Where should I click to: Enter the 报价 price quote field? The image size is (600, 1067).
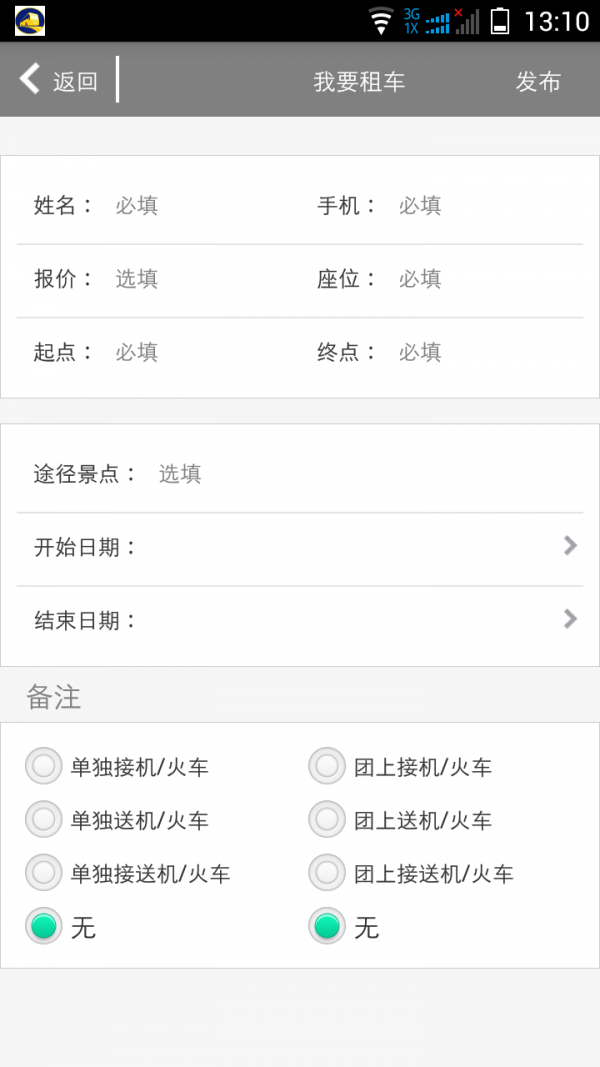(x=204, y=278)
